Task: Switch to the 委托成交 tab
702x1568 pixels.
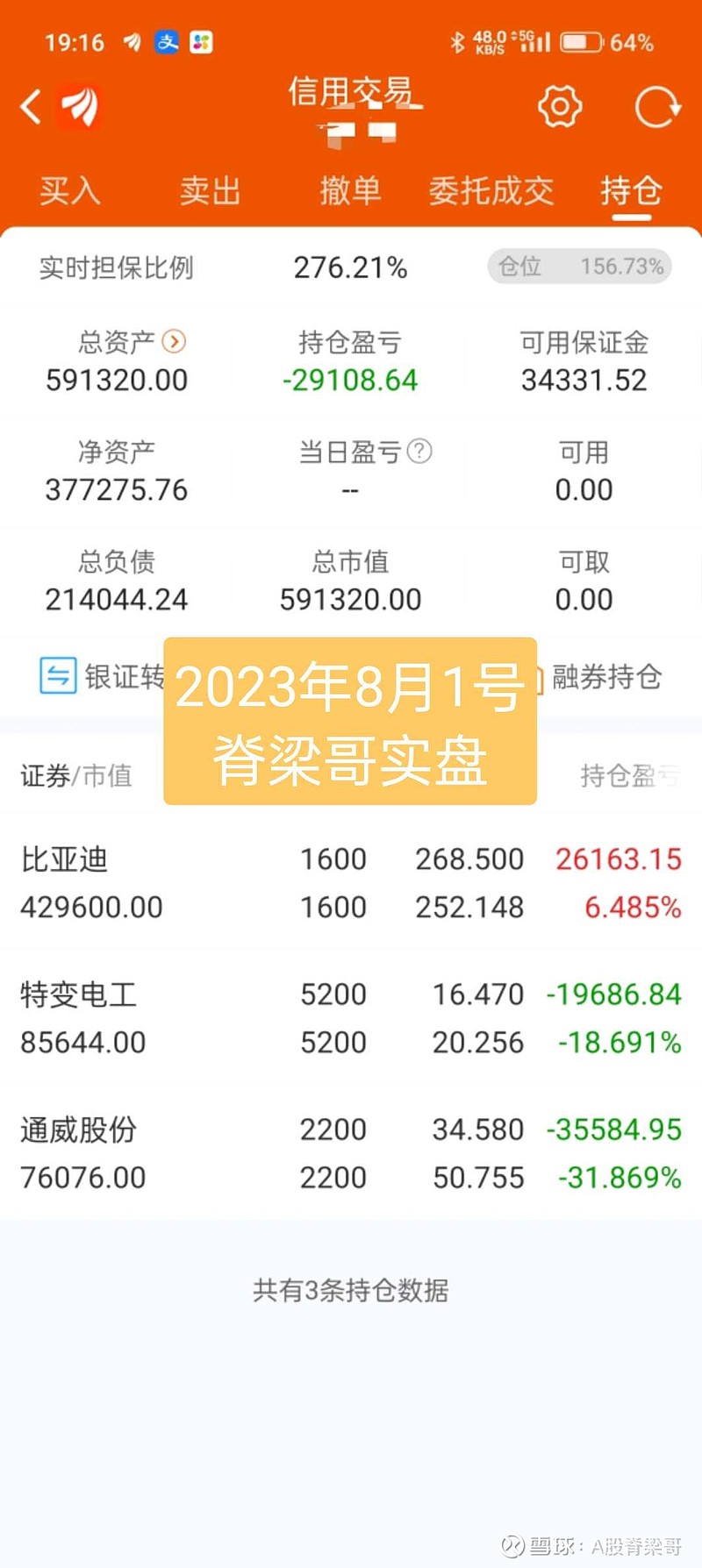Action: pyautogui.click(x=491, y=191)
